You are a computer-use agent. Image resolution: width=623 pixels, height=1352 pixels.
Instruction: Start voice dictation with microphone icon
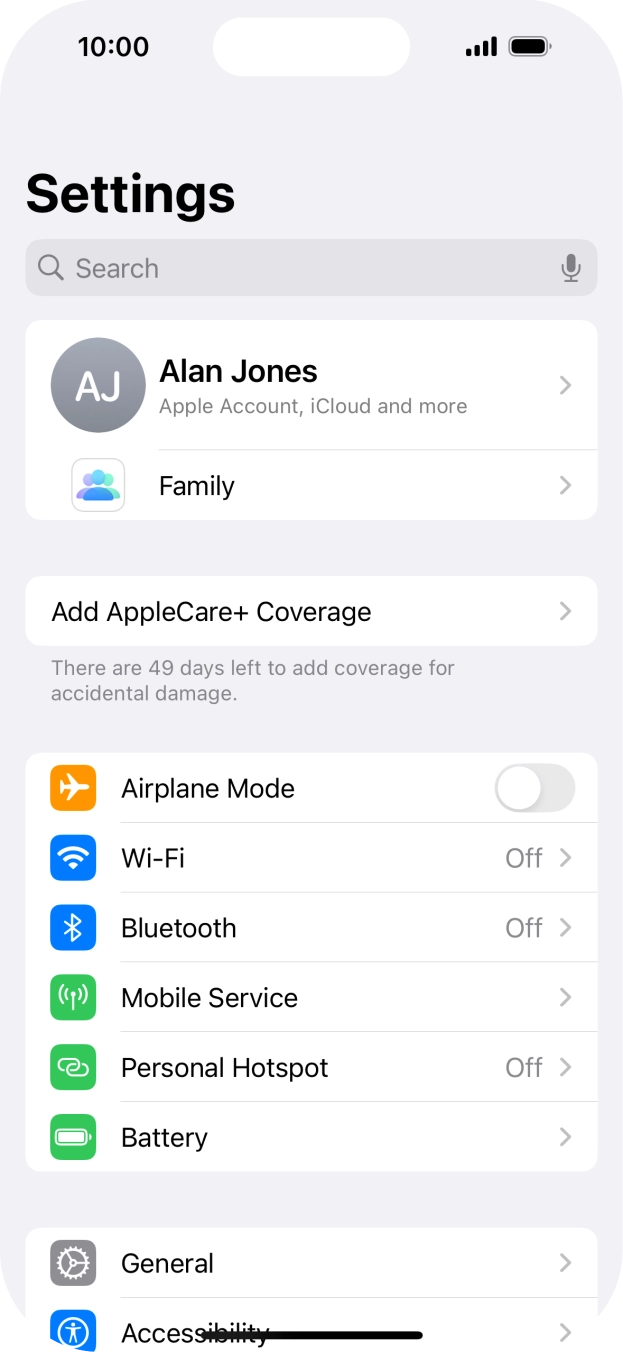click(571, 268)
